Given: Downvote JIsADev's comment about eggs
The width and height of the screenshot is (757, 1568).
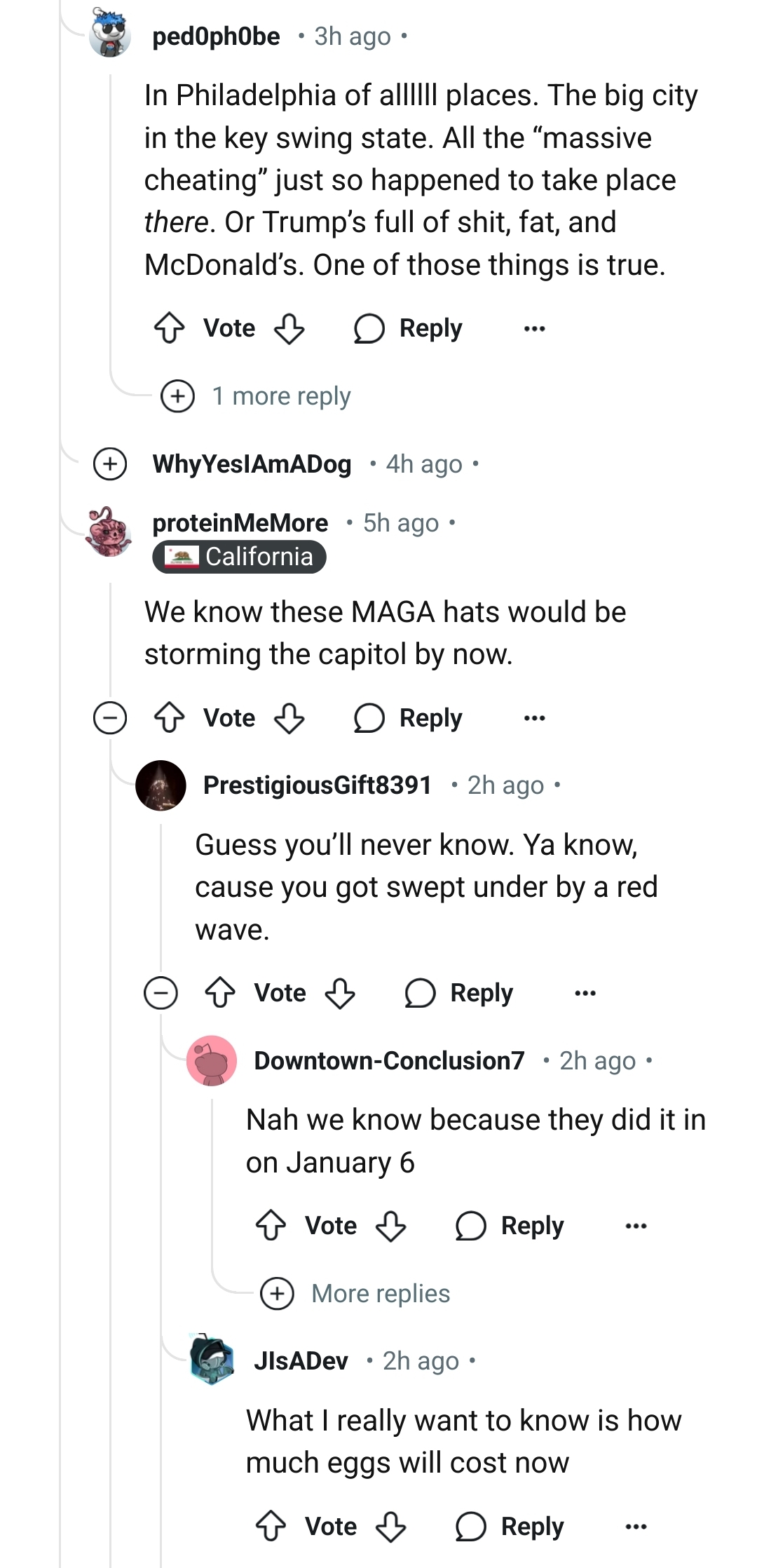Looking at the screenshot, I should point(390,1527).
